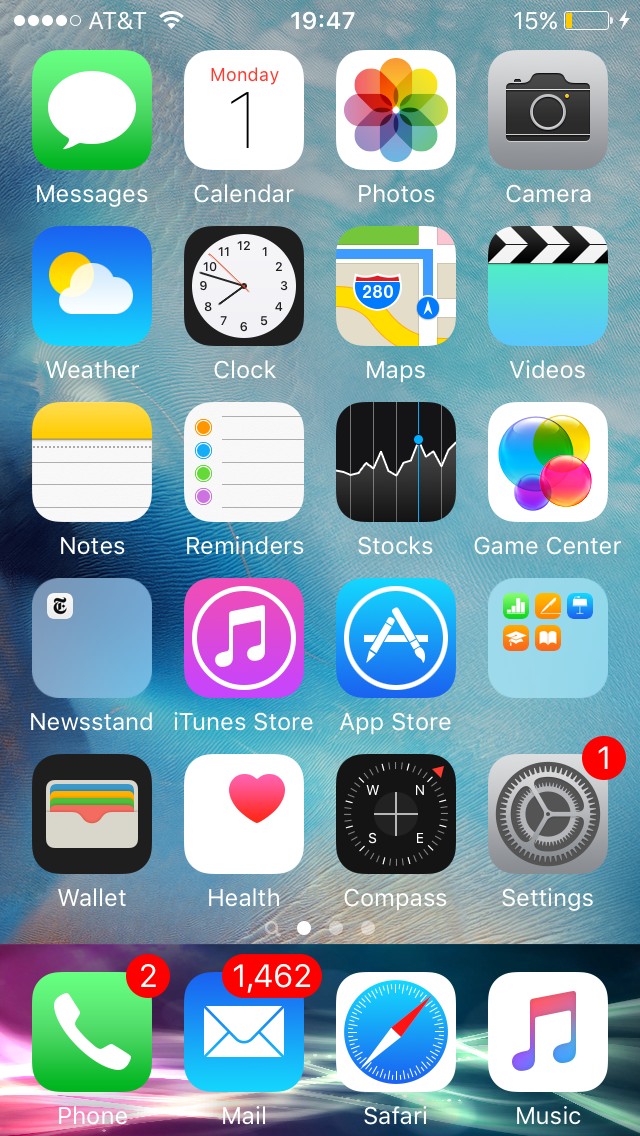Open the iTunes Store
640x1136 pixels.
244,638
